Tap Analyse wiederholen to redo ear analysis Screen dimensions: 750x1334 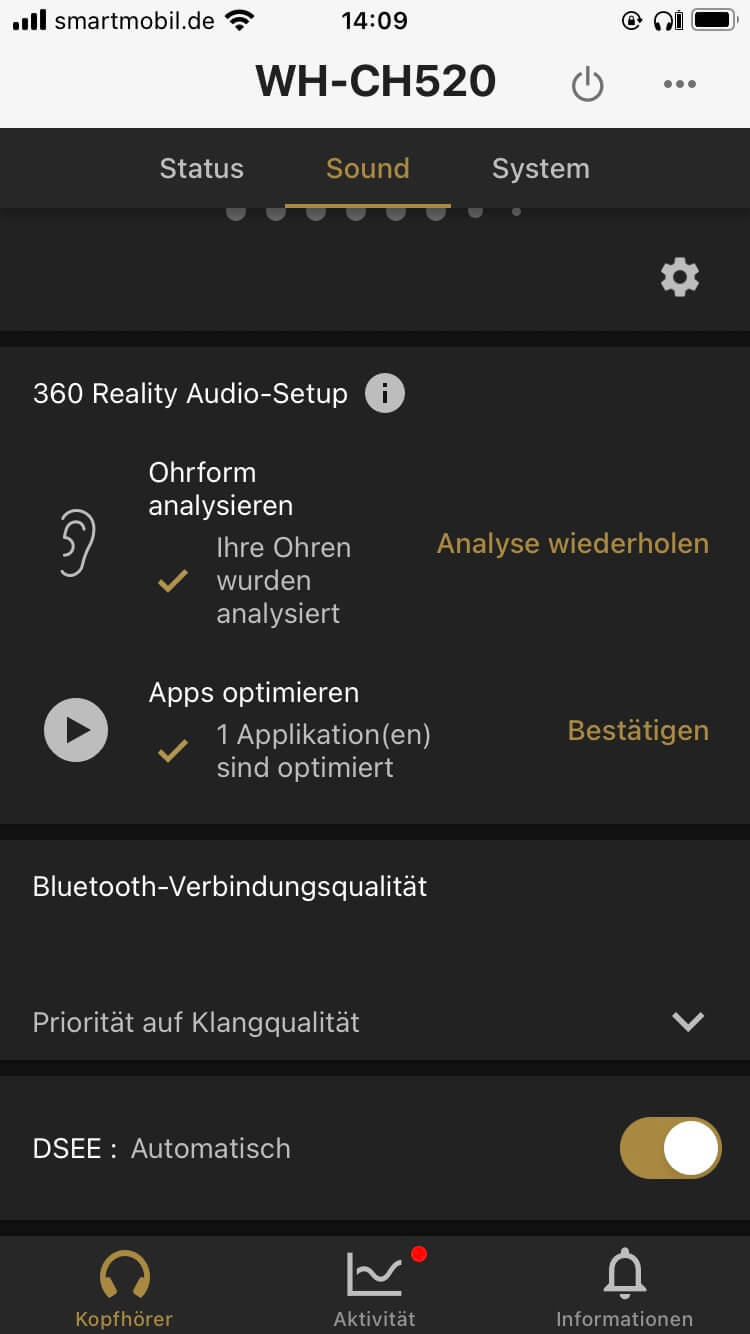[x=572, y=544]
